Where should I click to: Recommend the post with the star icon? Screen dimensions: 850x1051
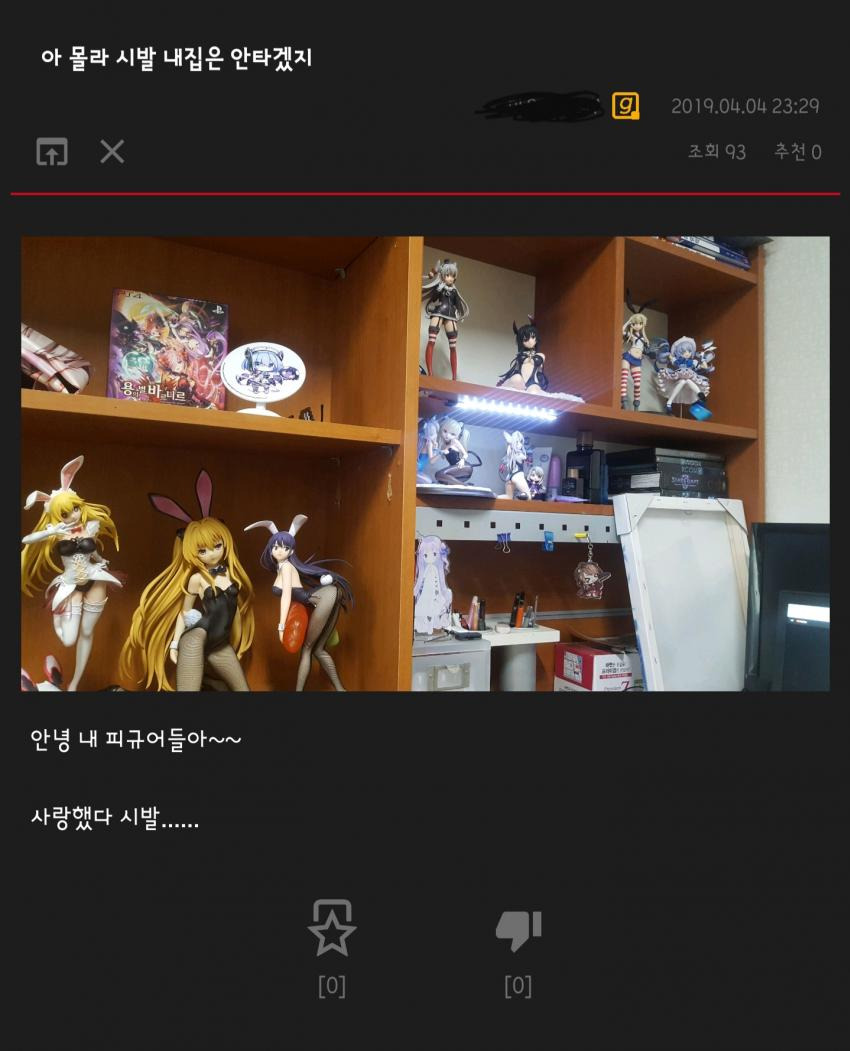click(x=331, y=929)
